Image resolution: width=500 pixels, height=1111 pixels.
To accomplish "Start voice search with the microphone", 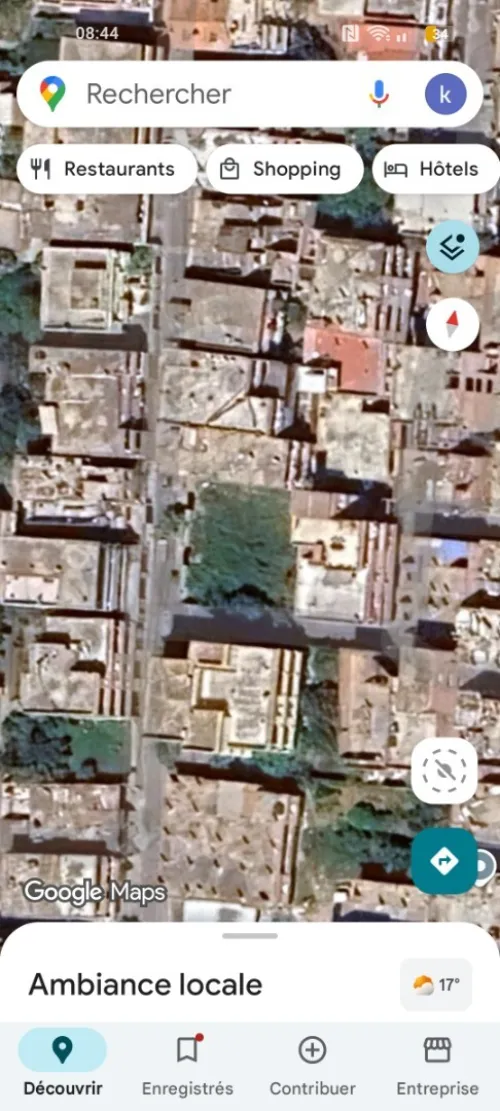I will (x=379, y=94).
